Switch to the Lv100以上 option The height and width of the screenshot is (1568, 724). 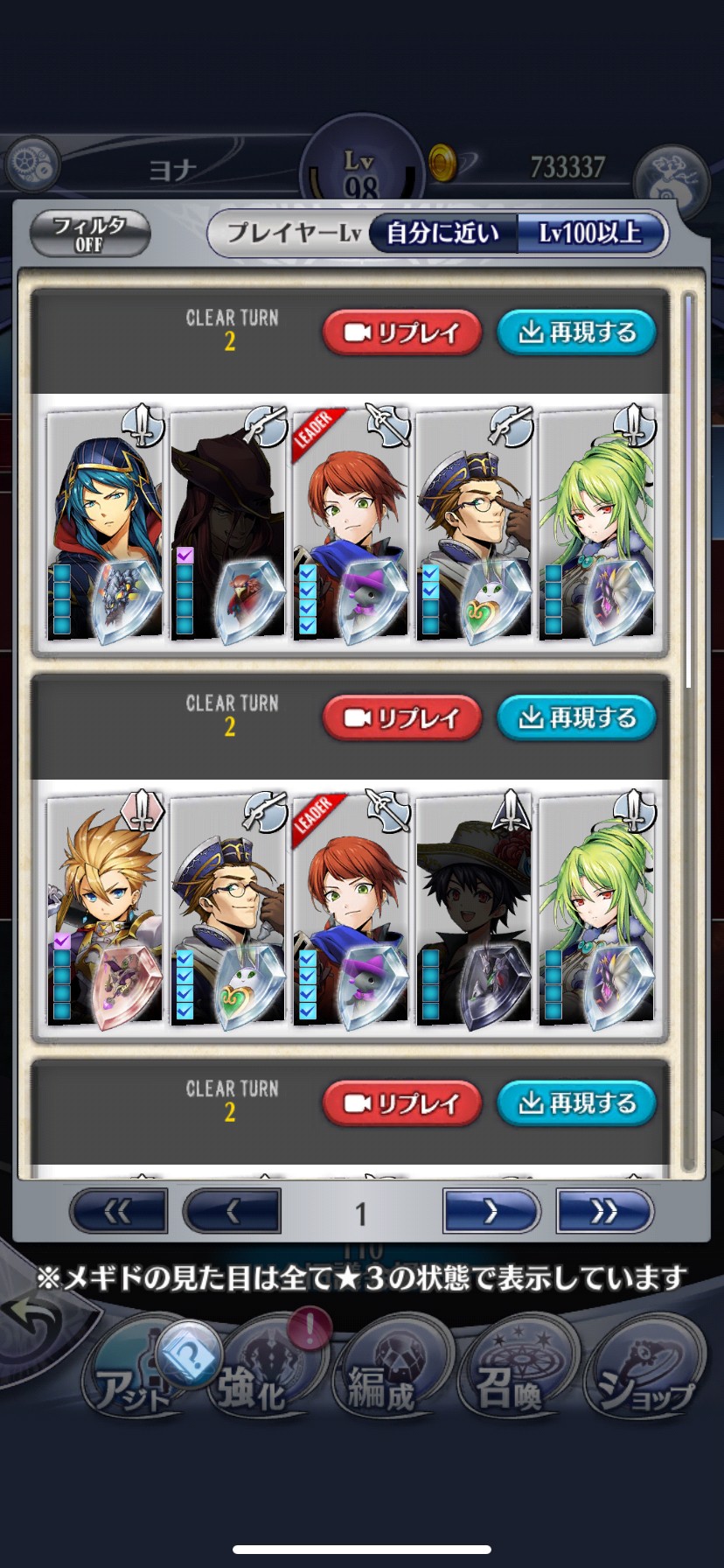[589, 234]
